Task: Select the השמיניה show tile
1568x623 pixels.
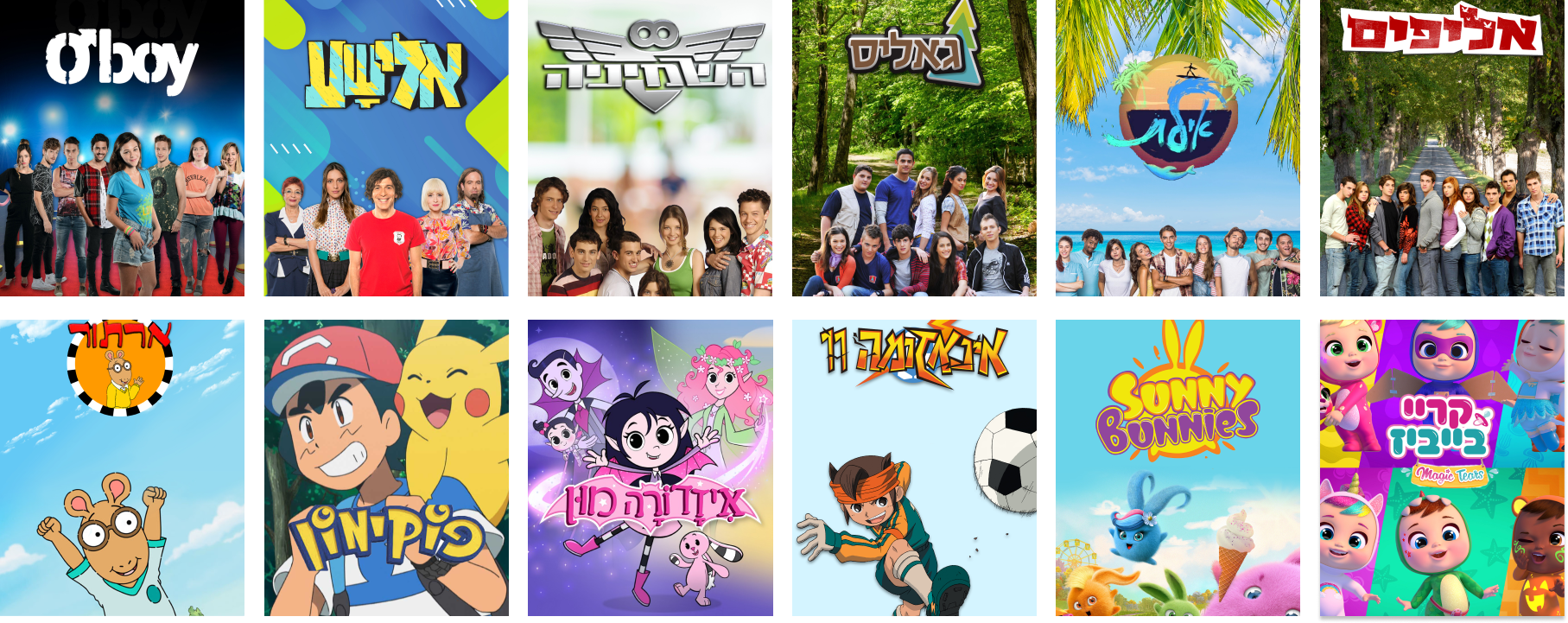Action: coord(651,149)
